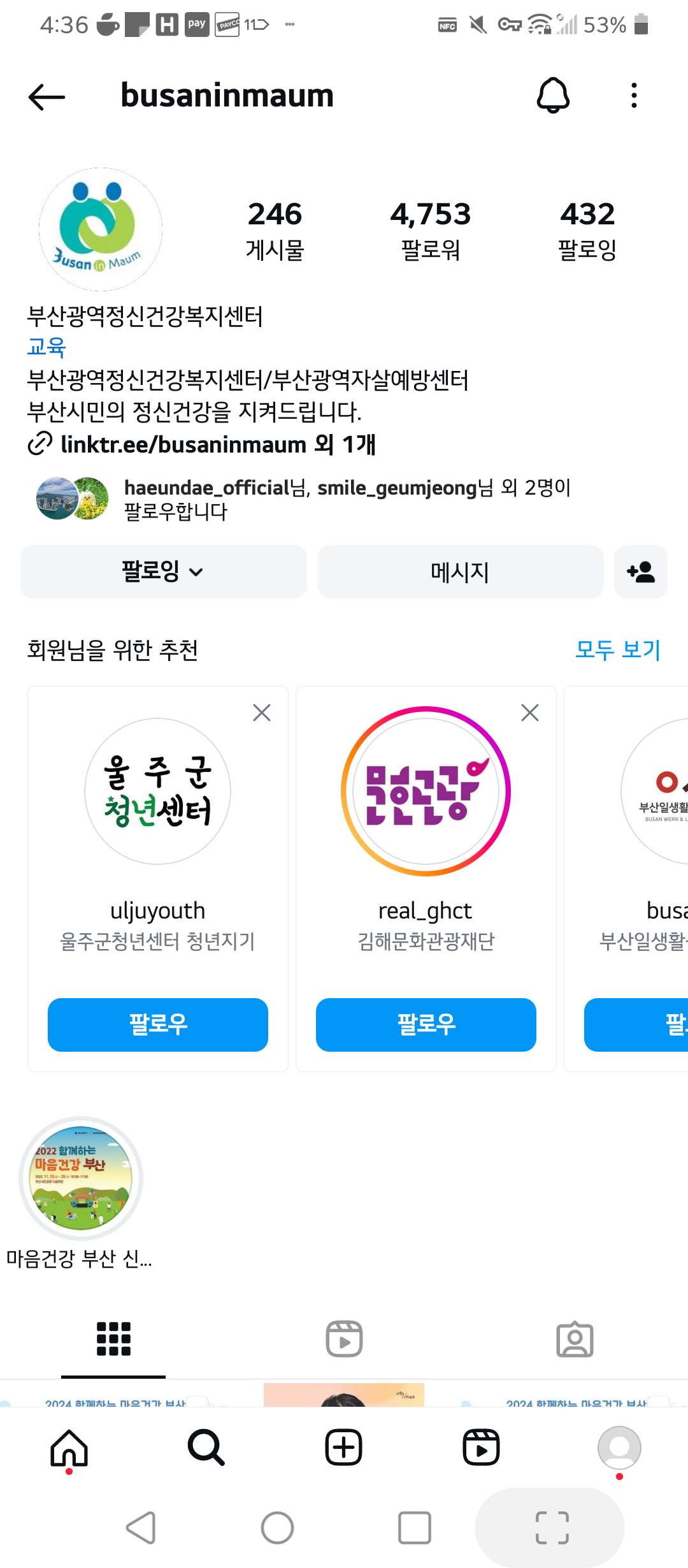The height and width of the screenshot is (1568, 688).
Task: View the 432 following list
Action: (x=587, y=229)
